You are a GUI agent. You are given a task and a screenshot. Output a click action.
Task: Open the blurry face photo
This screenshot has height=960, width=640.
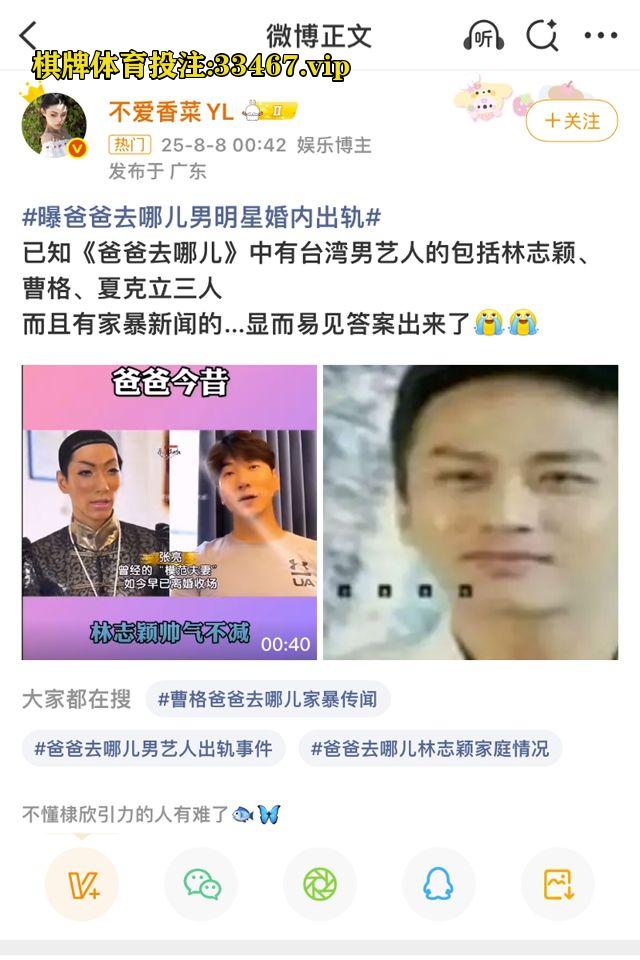click(x=470, y=512)
